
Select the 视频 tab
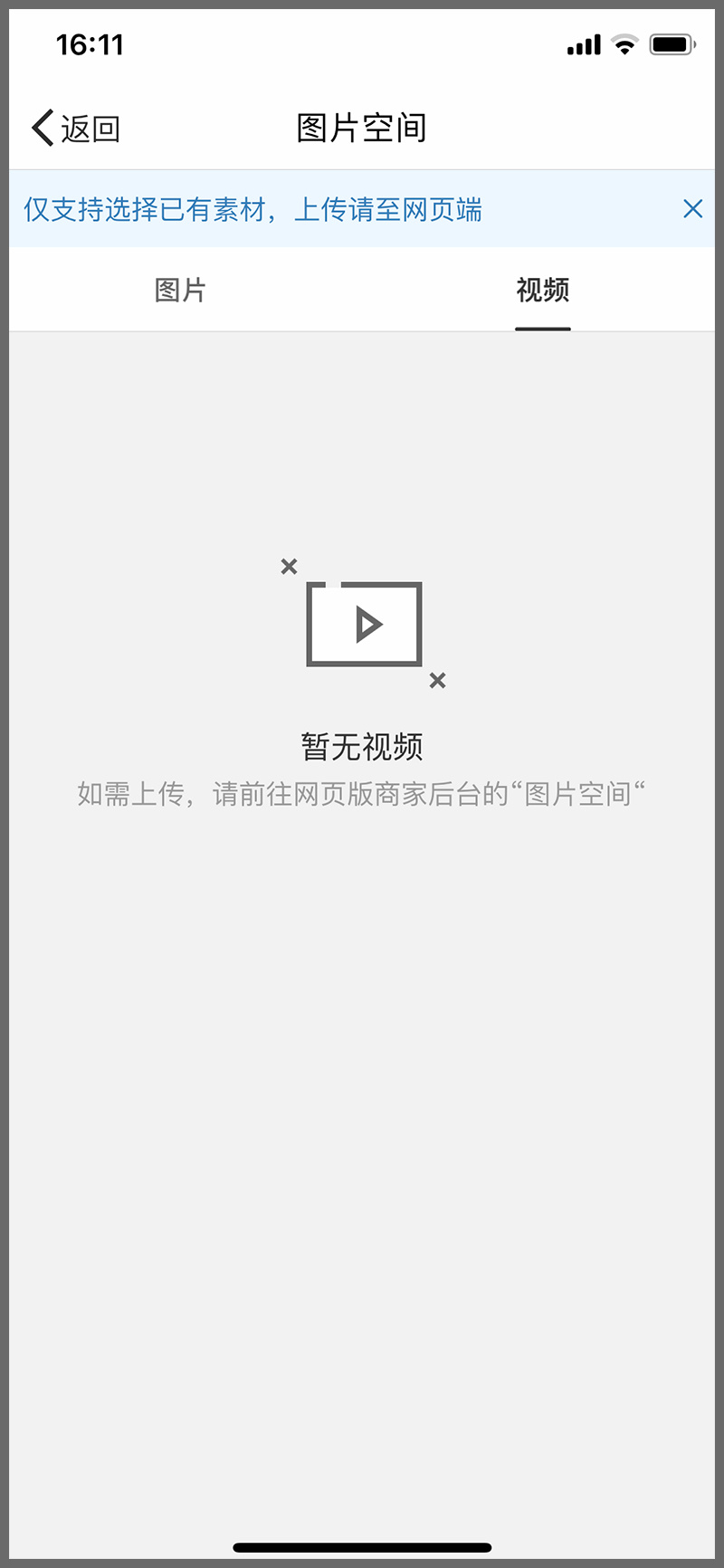(543, 291)
